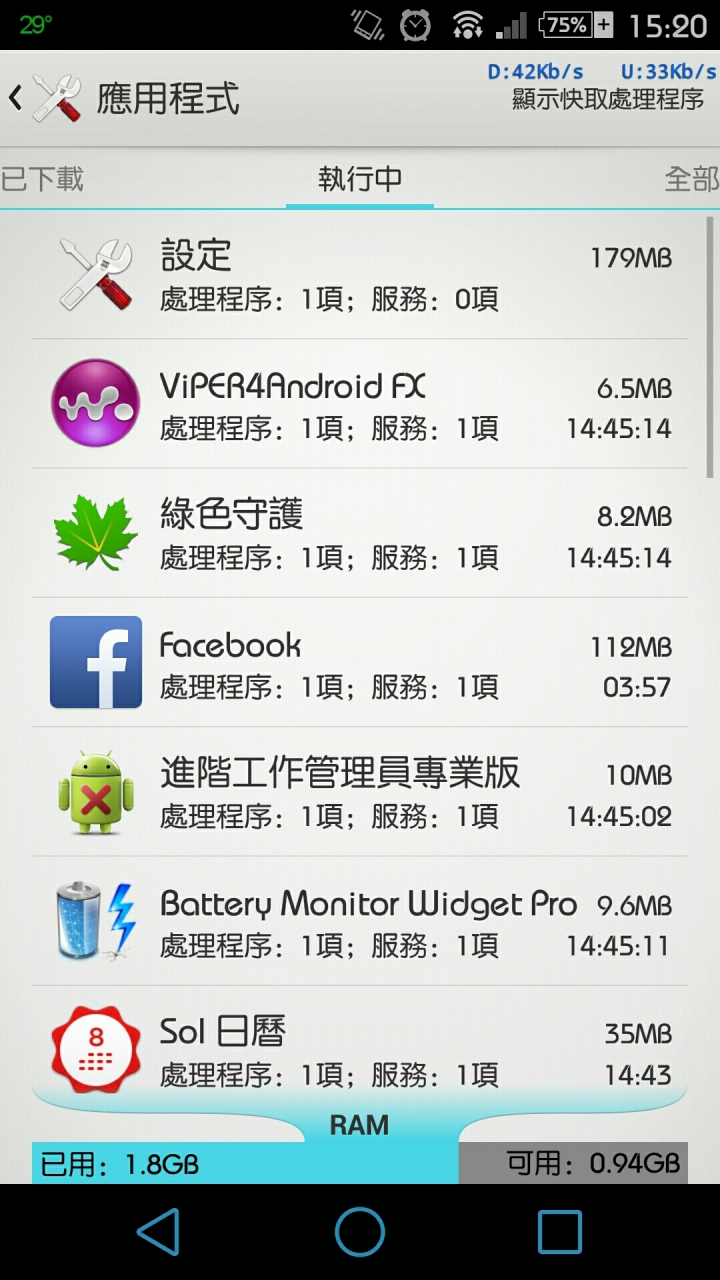The width and height of the screenshot is (720, 1280).
Task: Switch to the 已下載 tab
Action: point(42,179)
